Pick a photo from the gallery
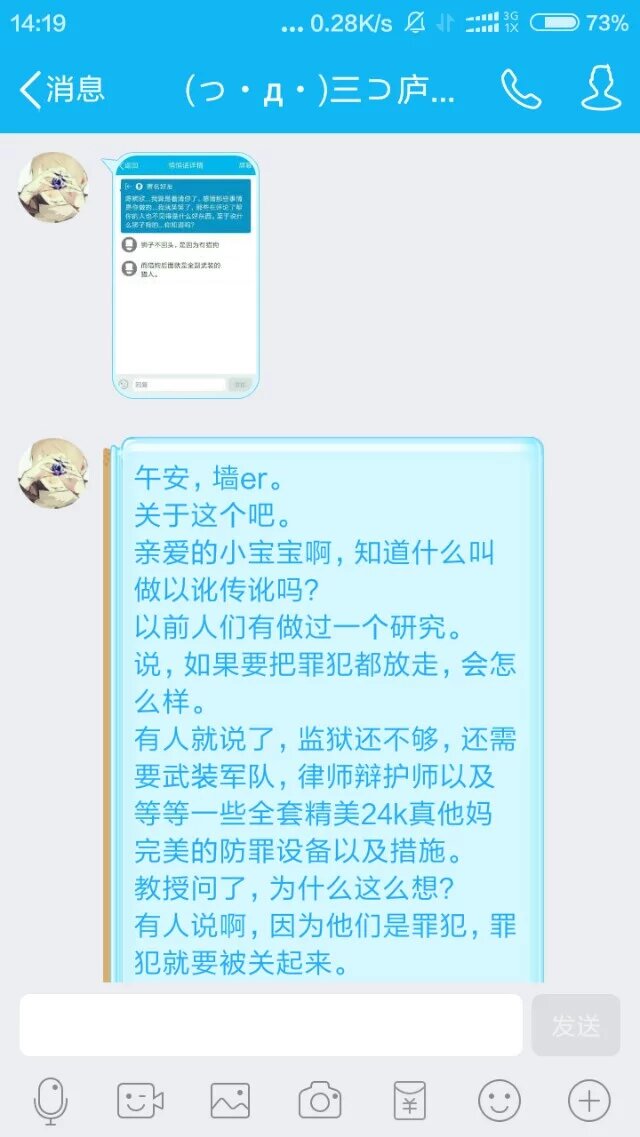 click(x=230, y=1101)
